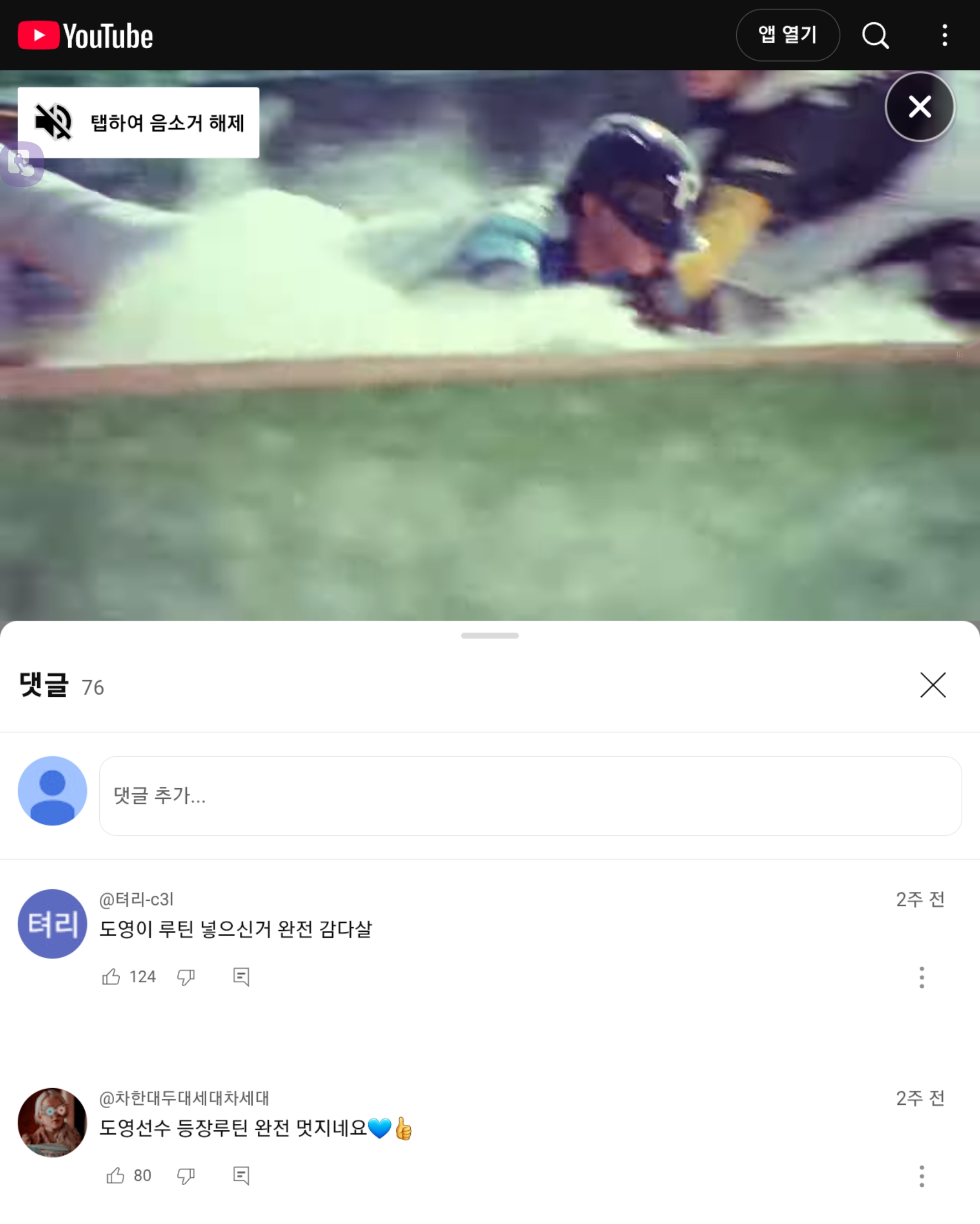Screen dimensions: 980x1224
Task: Open options for @텨리-c3l's comment
Action: tap(921, 977)
